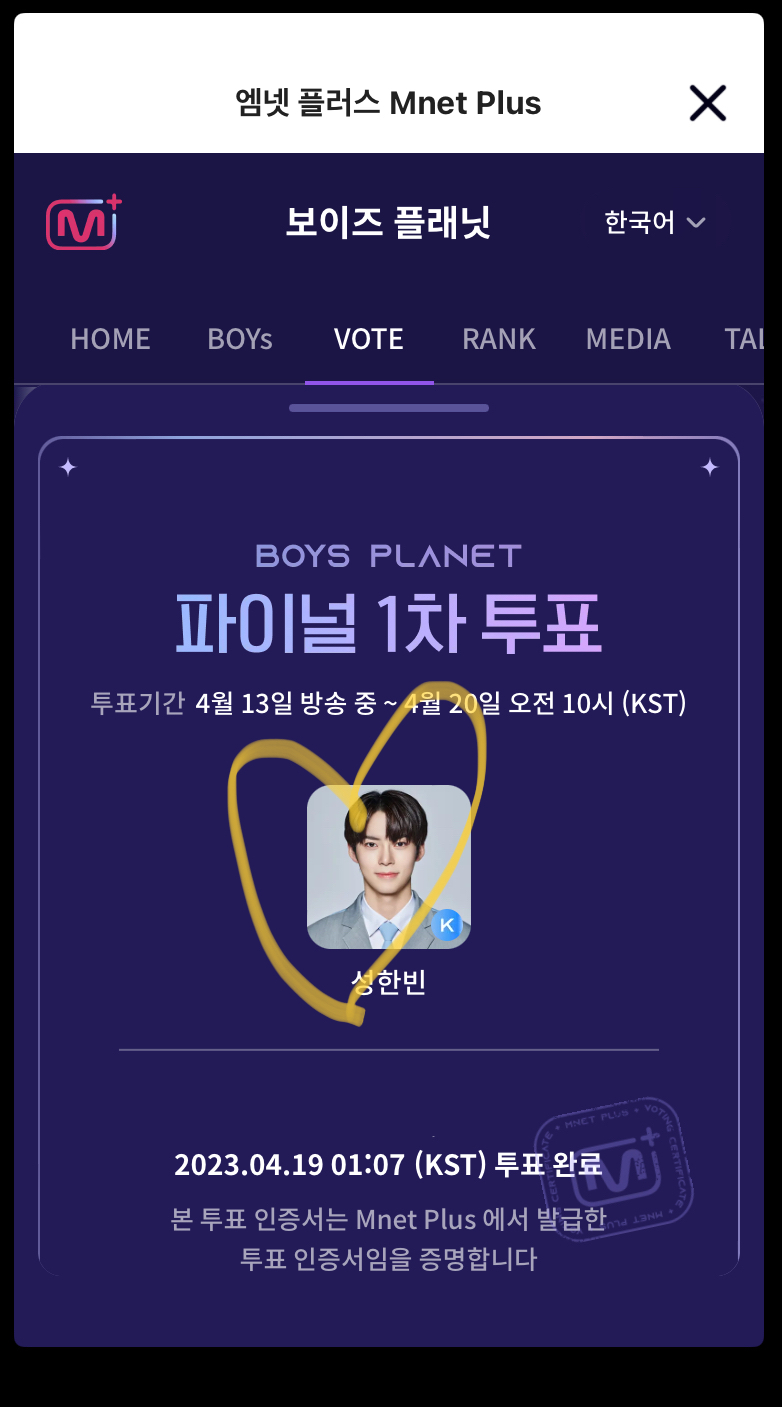Open the 한국어 language dropdown
The width and height of the screenshot is (782, 1407).
(x=655, y=222)
